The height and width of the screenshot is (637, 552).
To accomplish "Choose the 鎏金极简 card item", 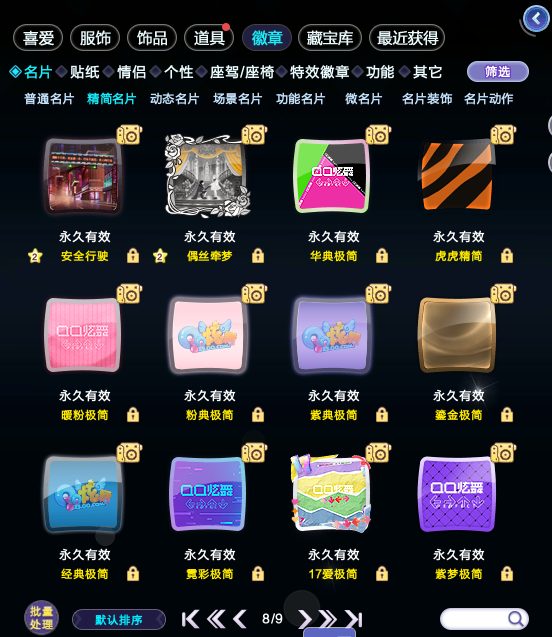I will [457, 335].
